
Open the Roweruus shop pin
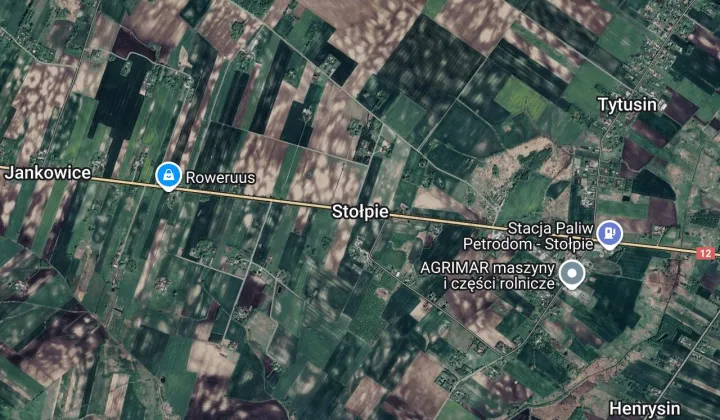[x=169, y=177]
